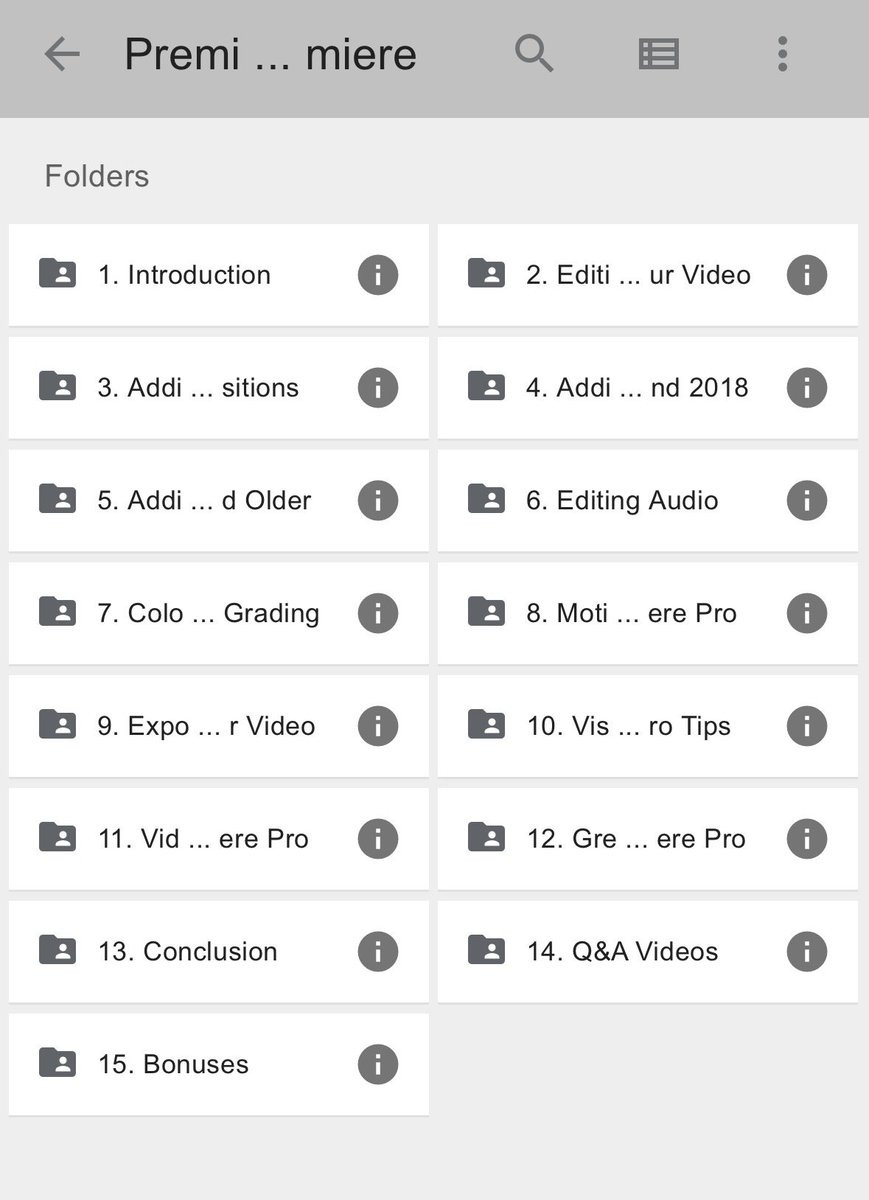Open folder 11. Vid ... ere Pro
Viewport: 869px width, 1200px height.
tap(203, 840)
